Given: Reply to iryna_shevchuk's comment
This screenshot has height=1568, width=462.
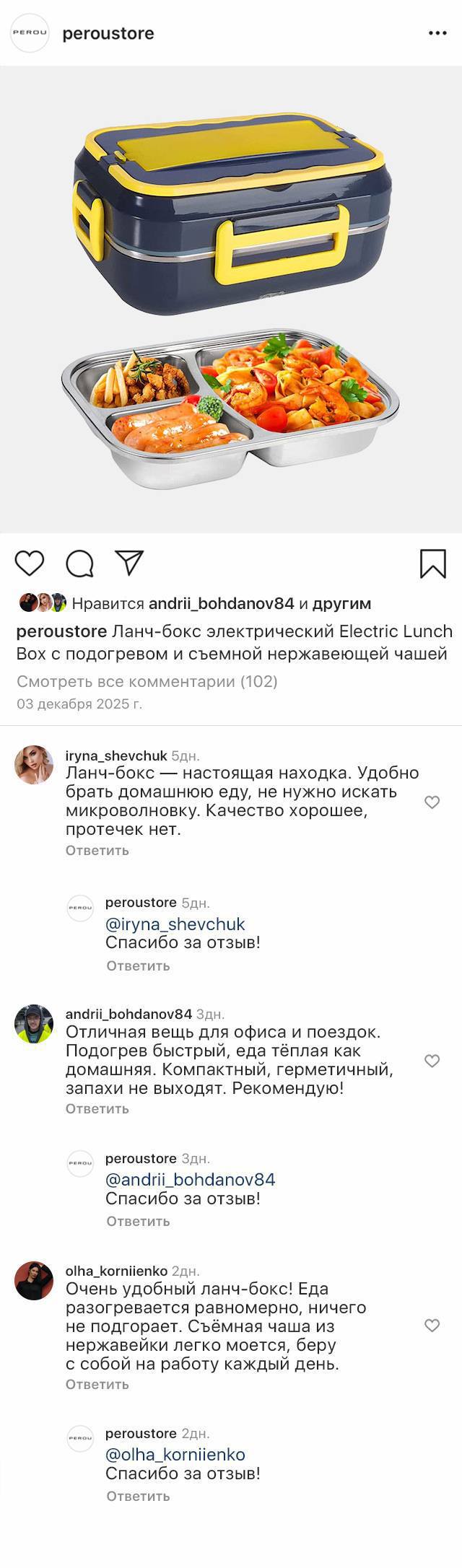Looking at the screenshot, I should [97, 850].
